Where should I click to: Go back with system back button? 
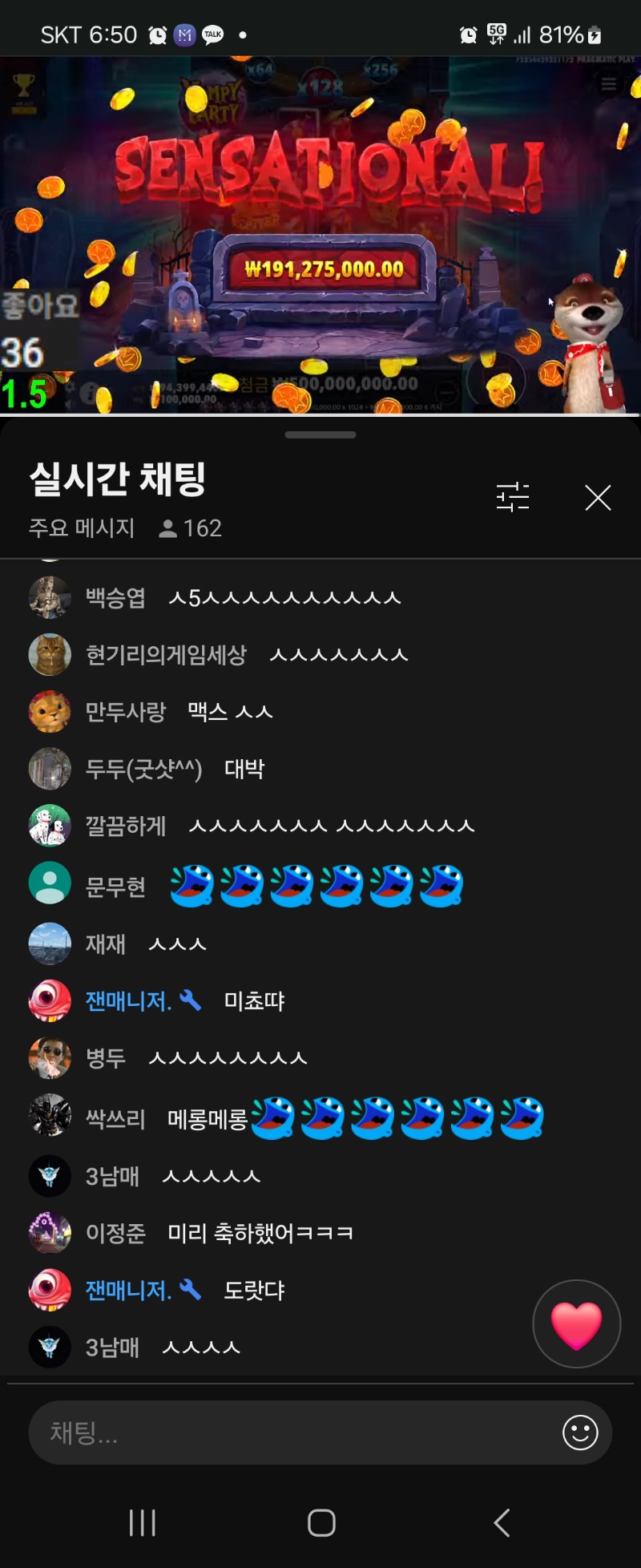click(502, 1522)
